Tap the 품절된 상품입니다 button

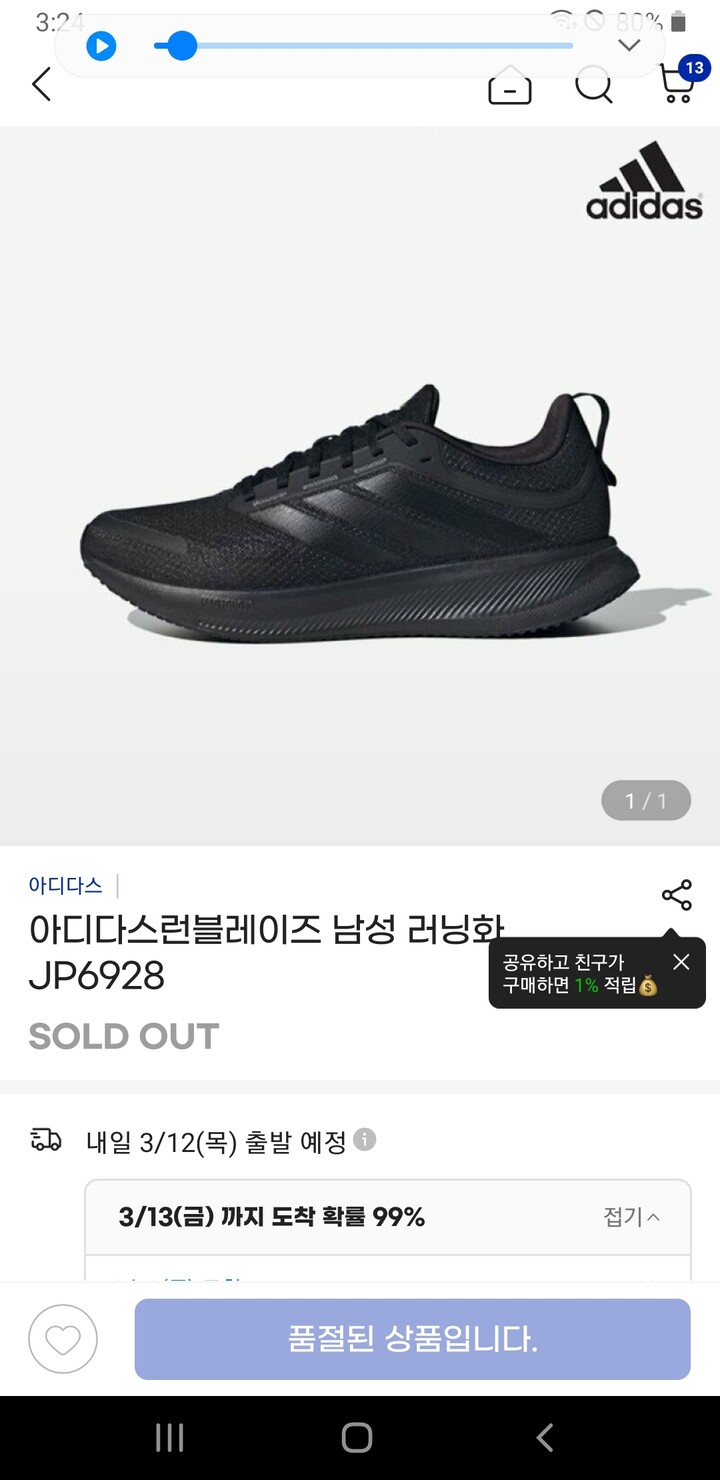pyautogui.click(x=412, y=1339)
